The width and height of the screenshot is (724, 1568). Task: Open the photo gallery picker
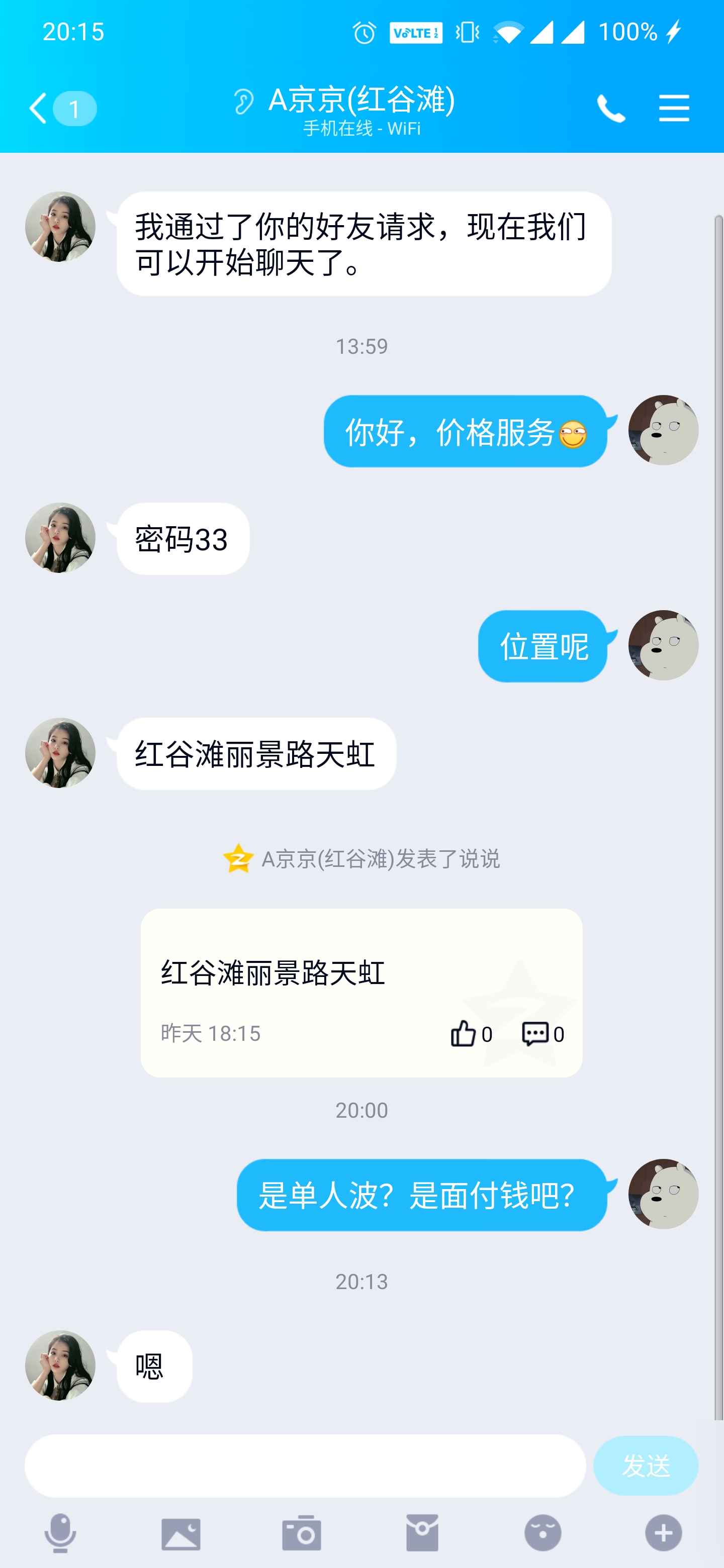point(181,1533)
